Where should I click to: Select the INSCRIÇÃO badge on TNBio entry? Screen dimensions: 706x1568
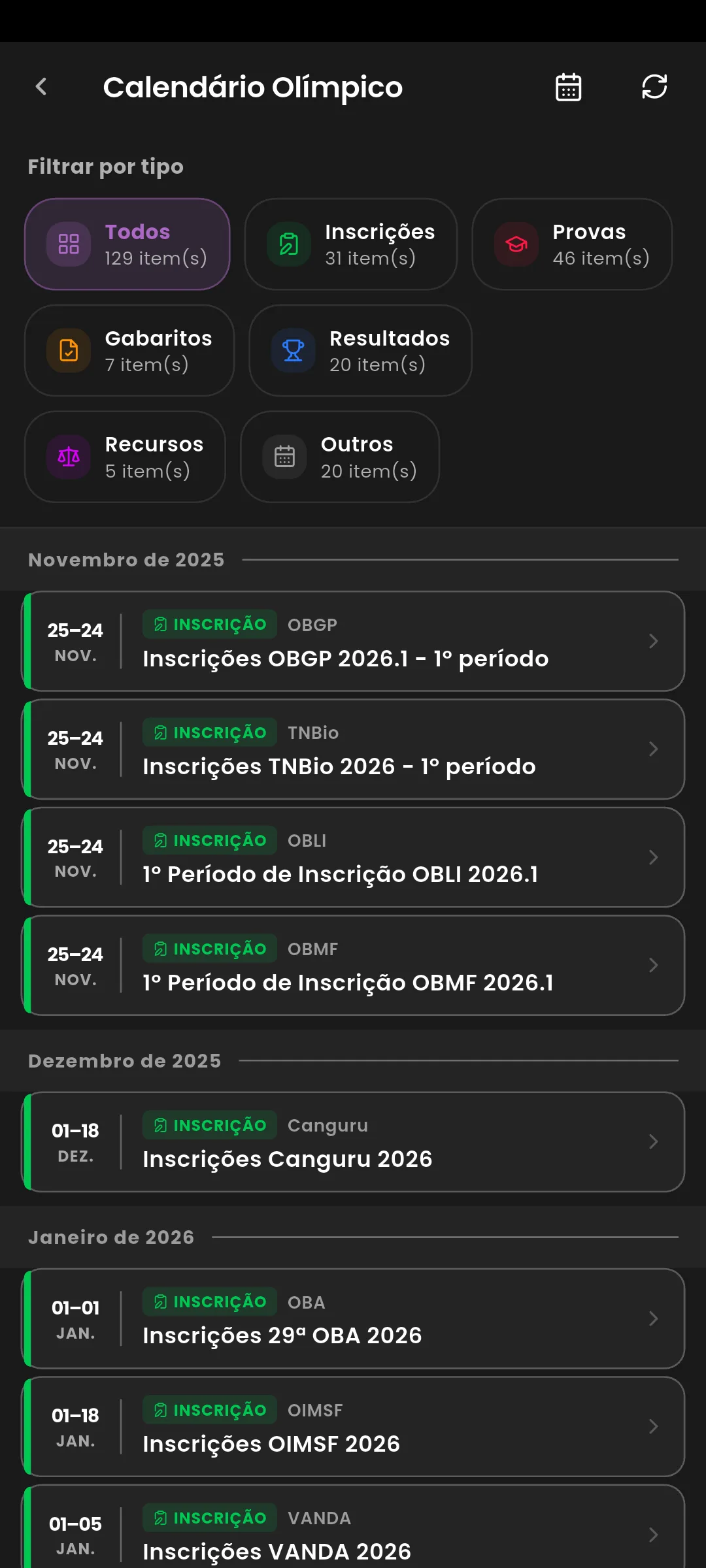coord(209,732)
